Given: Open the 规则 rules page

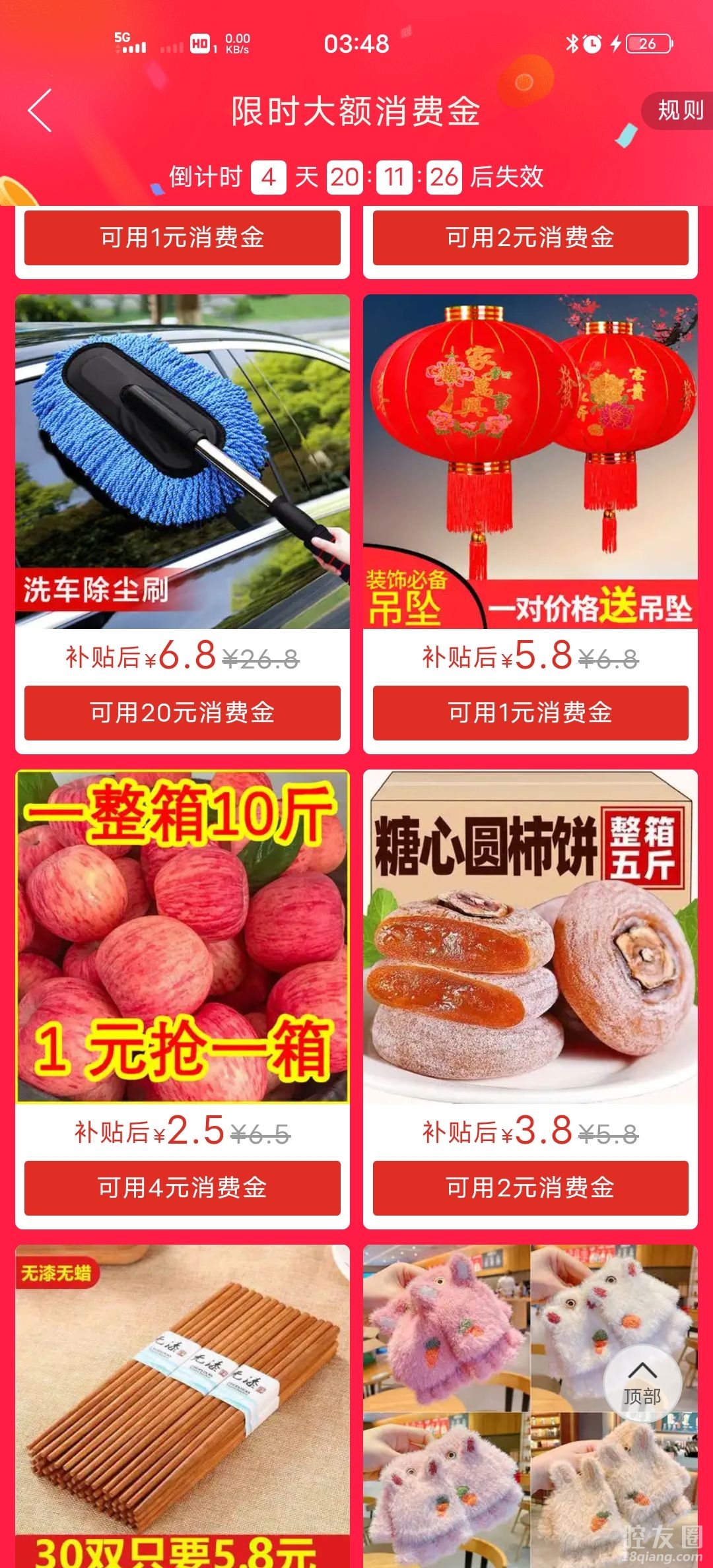Looking at the screenshot, I should pyautogui.click(x=680, y=110).
